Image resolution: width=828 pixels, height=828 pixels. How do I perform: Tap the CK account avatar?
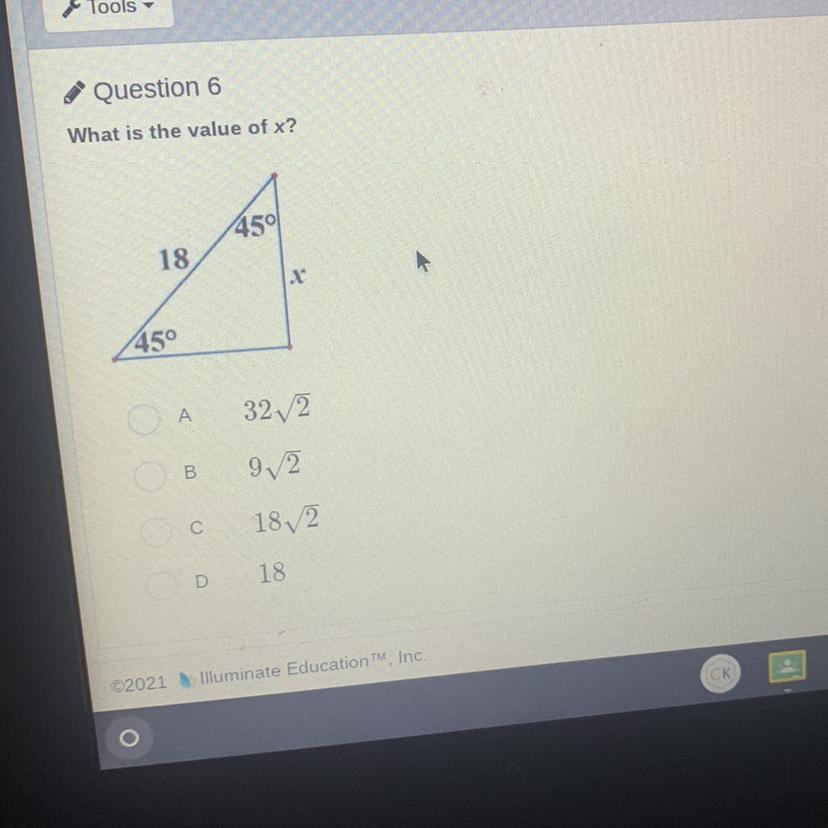[x=717, y=675]
